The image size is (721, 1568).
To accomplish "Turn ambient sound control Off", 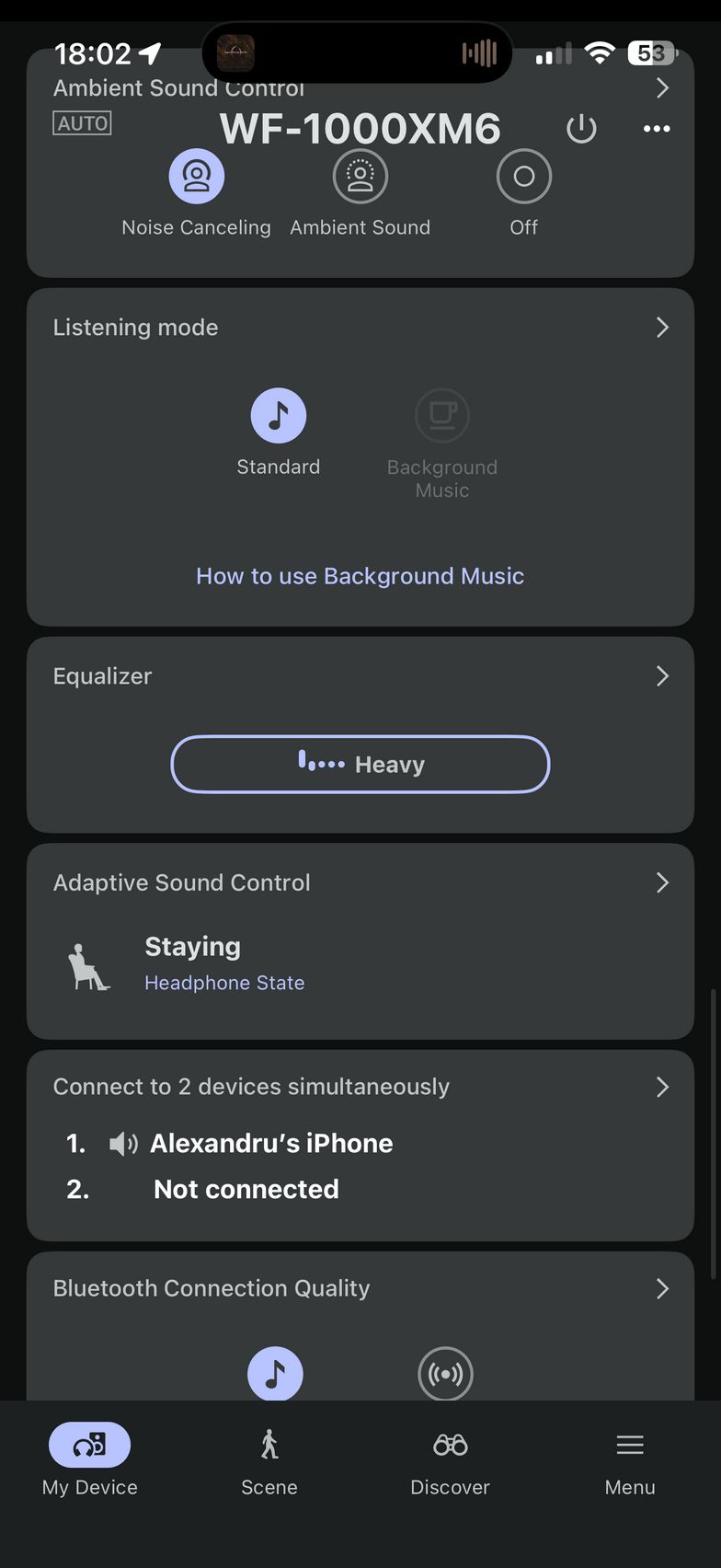I will (x=523, y=177).
